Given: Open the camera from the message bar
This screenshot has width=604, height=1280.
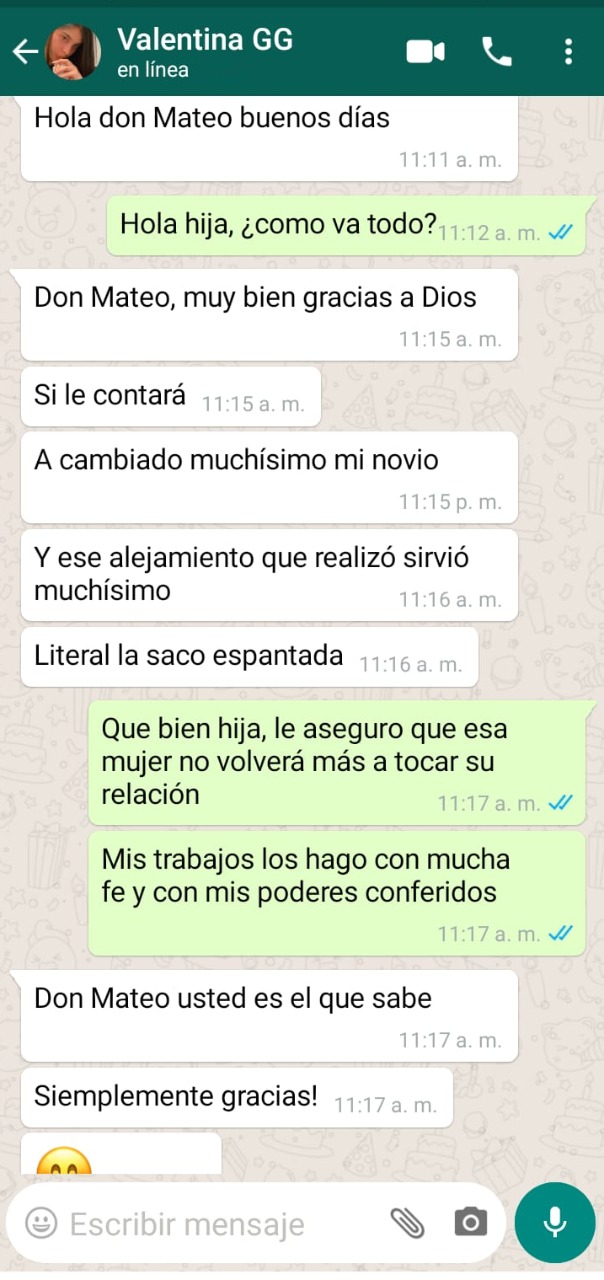Looking at the screenshot, I should click(470, 1222).
